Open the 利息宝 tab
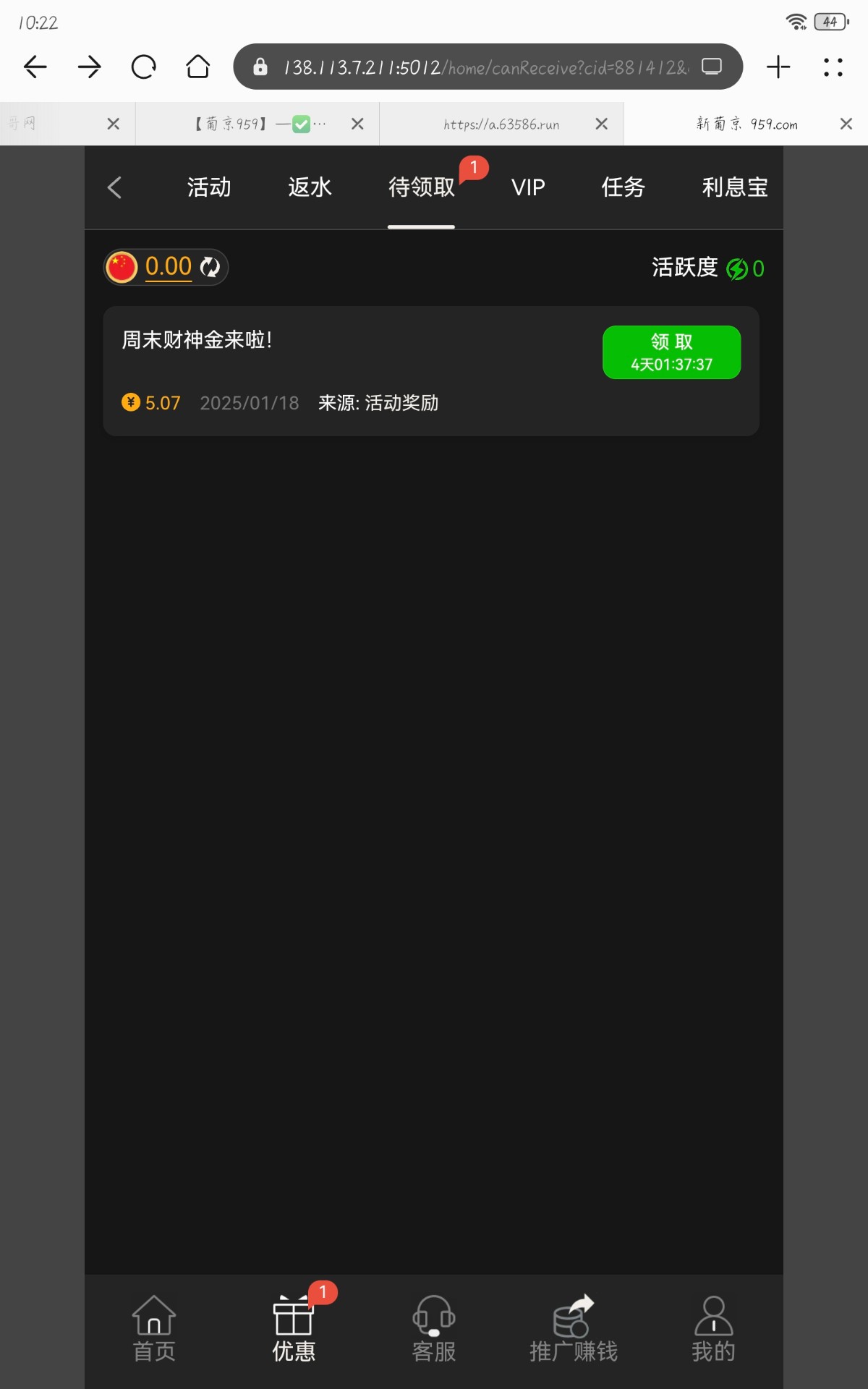Screen dimensions: 868x1389 click(x=735, y=187)
